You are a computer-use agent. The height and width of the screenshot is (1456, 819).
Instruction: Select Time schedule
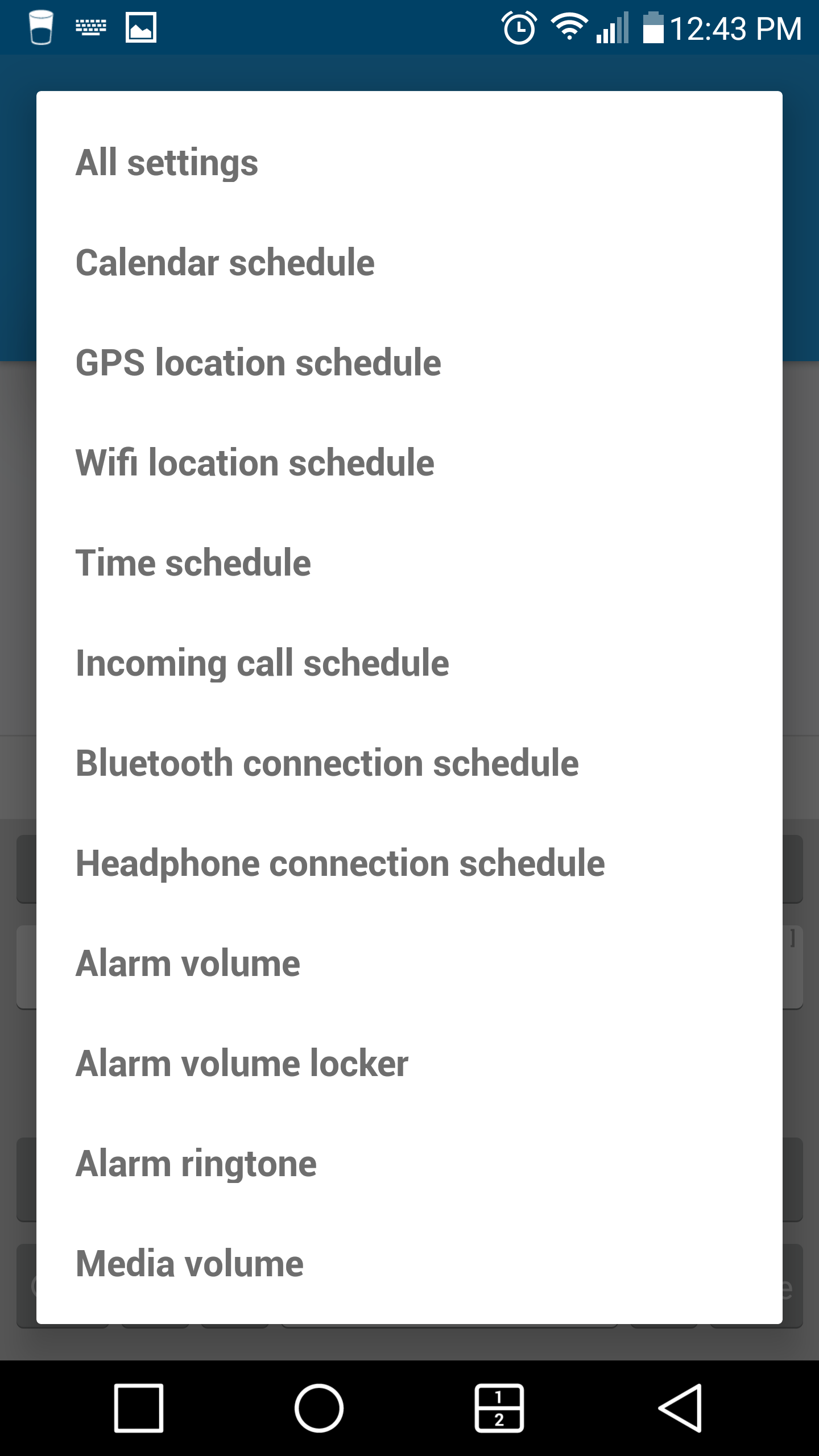click(409, 563)
